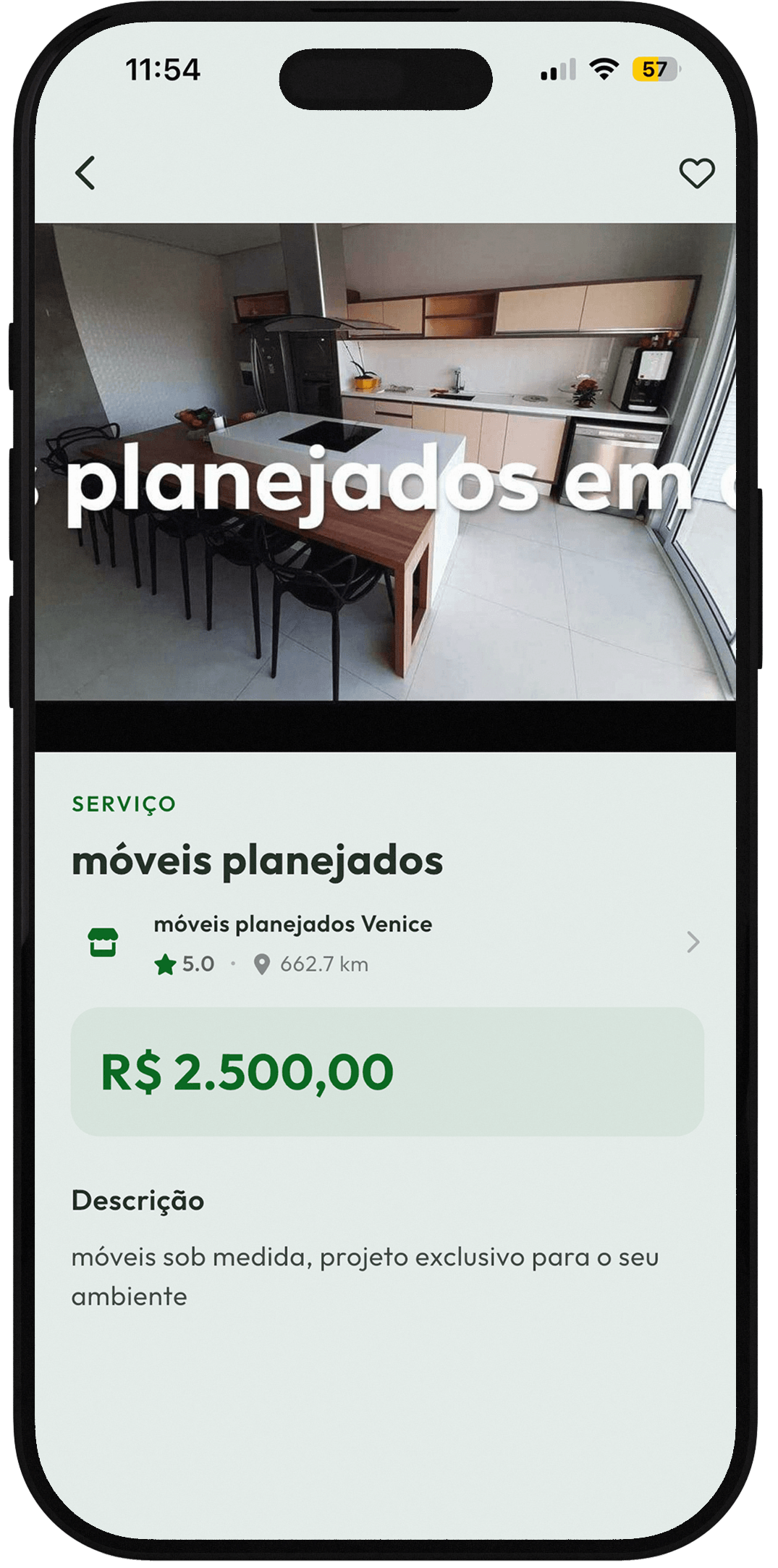Tap the location pin icon
Viewport: 778px width, 1568px height.
click(x=262, y=964)
